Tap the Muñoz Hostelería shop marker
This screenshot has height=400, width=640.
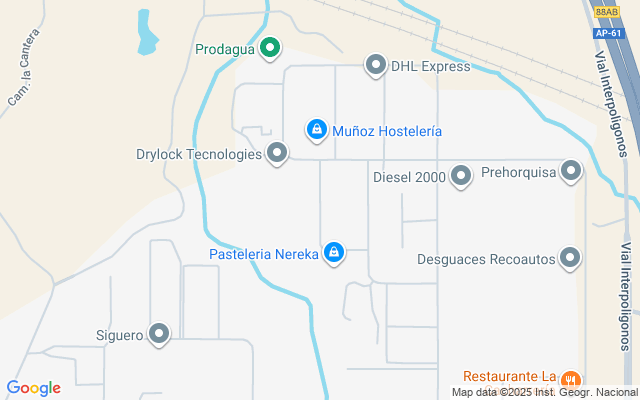click(316, 130)
